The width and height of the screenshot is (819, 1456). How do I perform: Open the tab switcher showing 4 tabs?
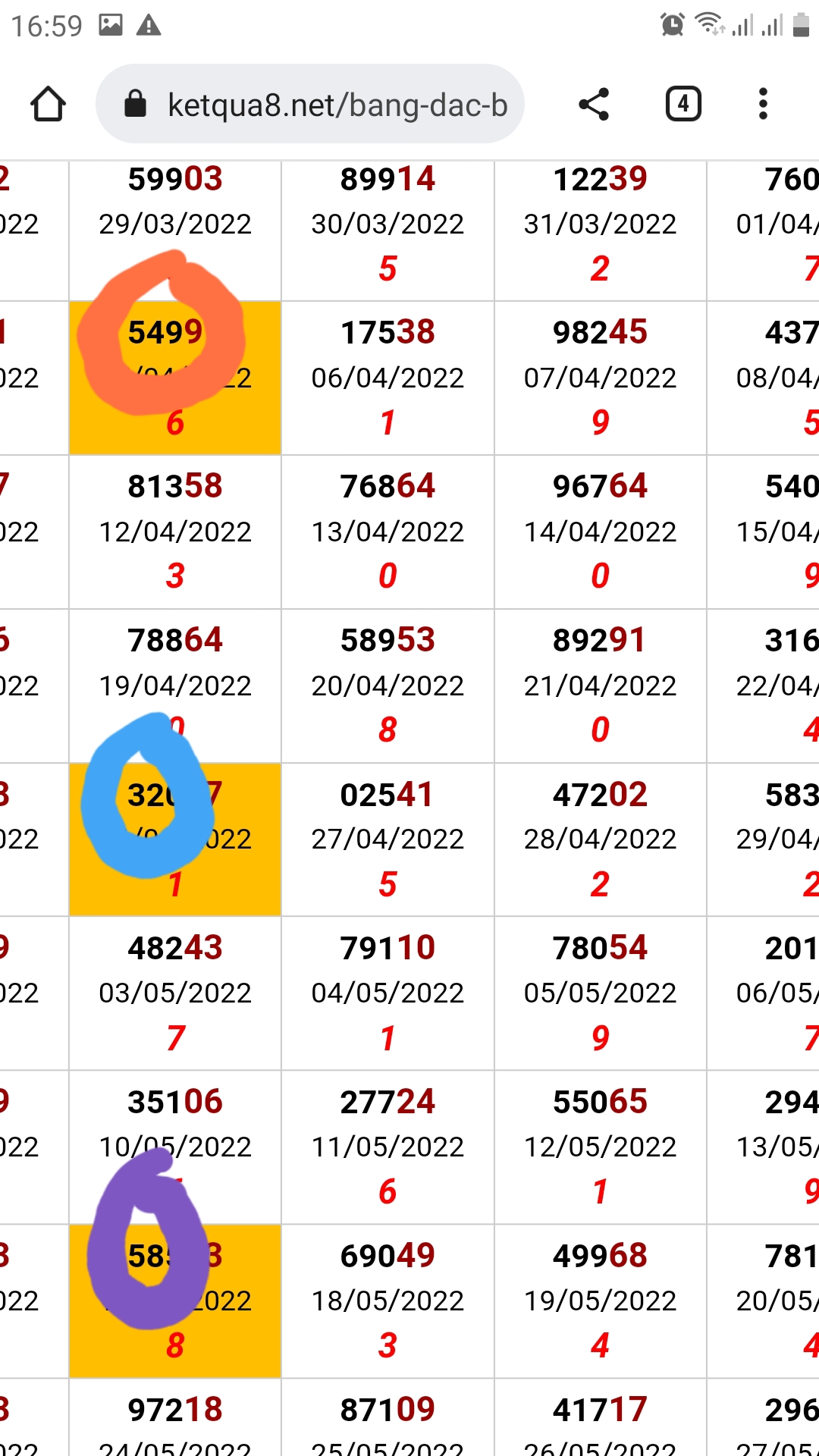(x=683, y=104)
